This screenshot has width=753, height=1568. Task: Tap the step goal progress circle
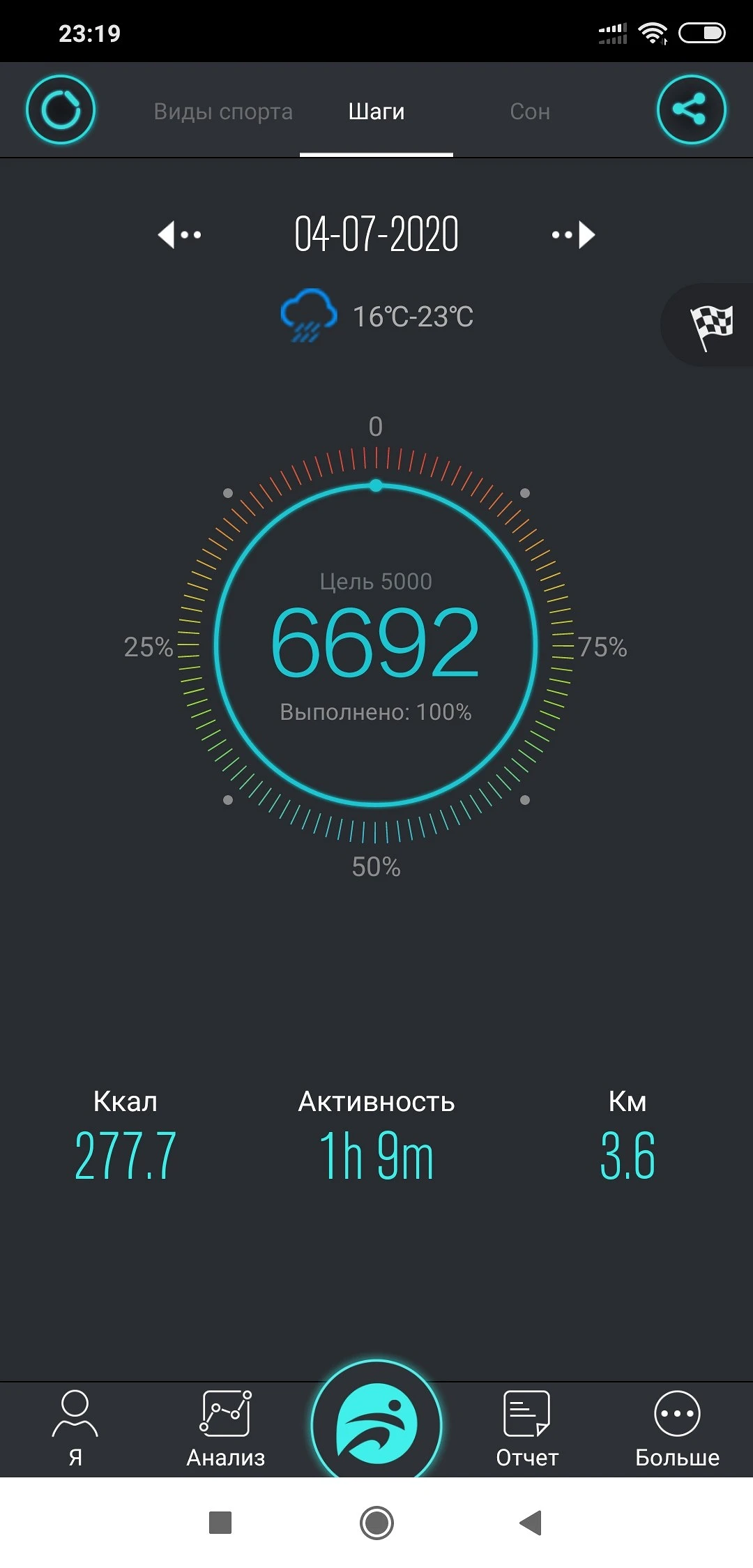(x=376, y=644)
